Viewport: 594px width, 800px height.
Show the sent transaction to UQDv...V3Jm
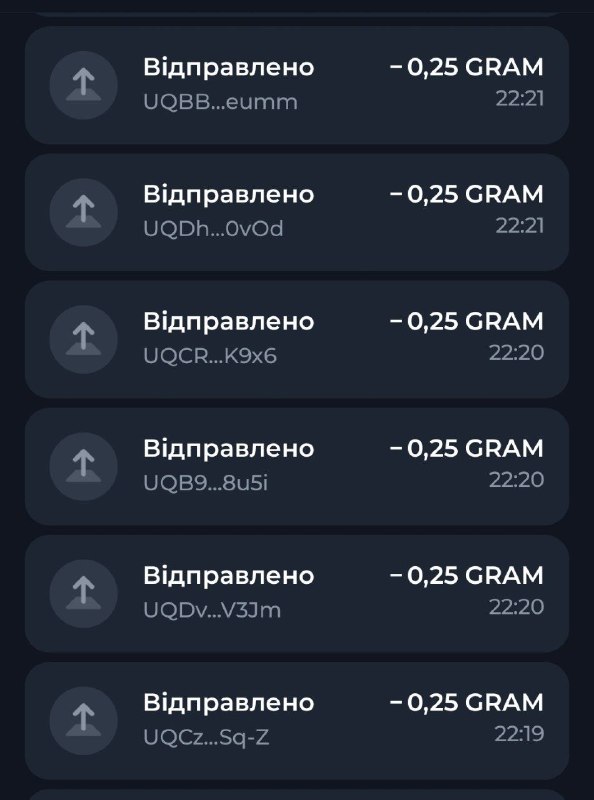click(x=297, y=593)
